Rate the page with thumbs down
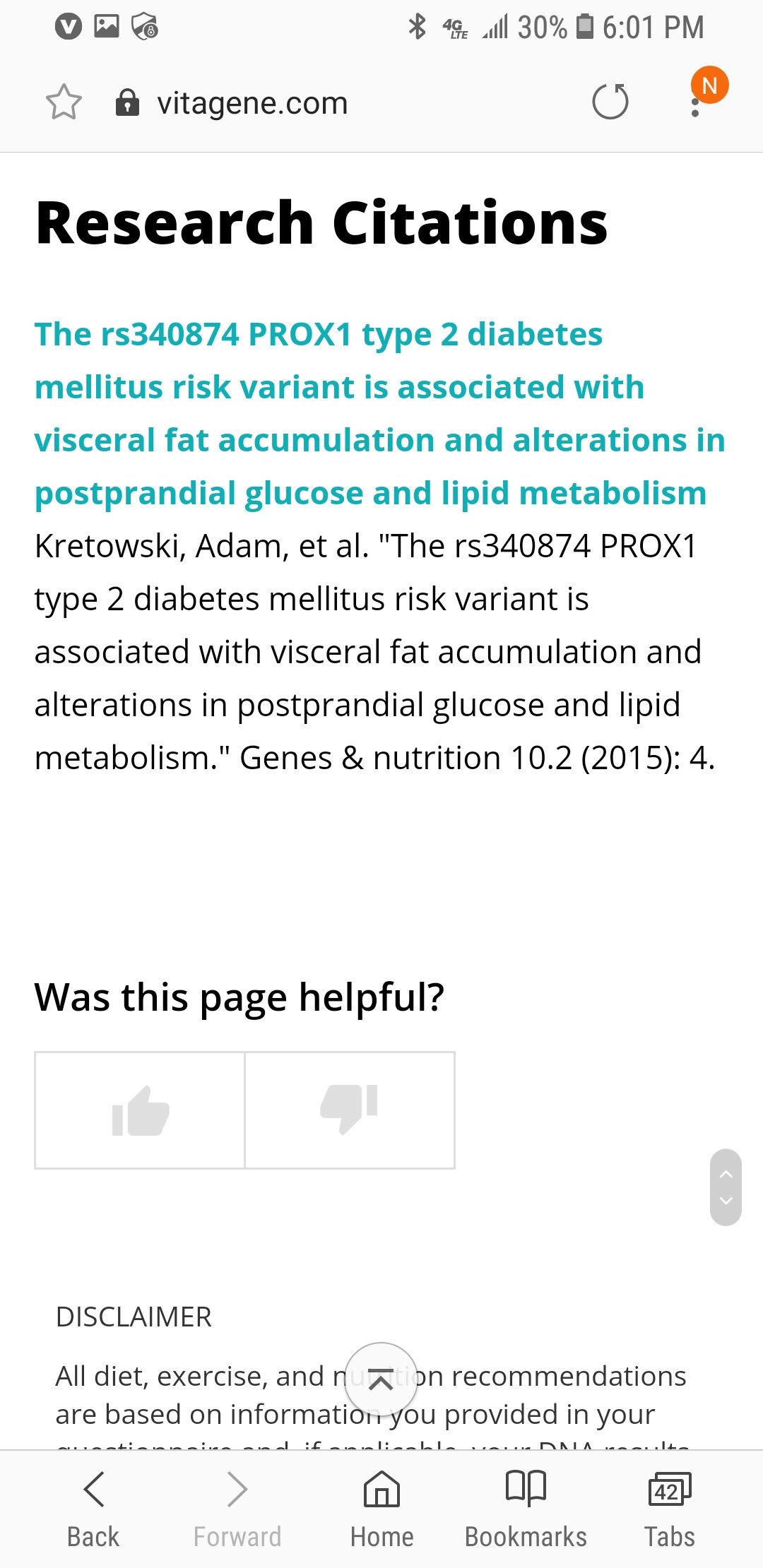 coord(350,1110)
